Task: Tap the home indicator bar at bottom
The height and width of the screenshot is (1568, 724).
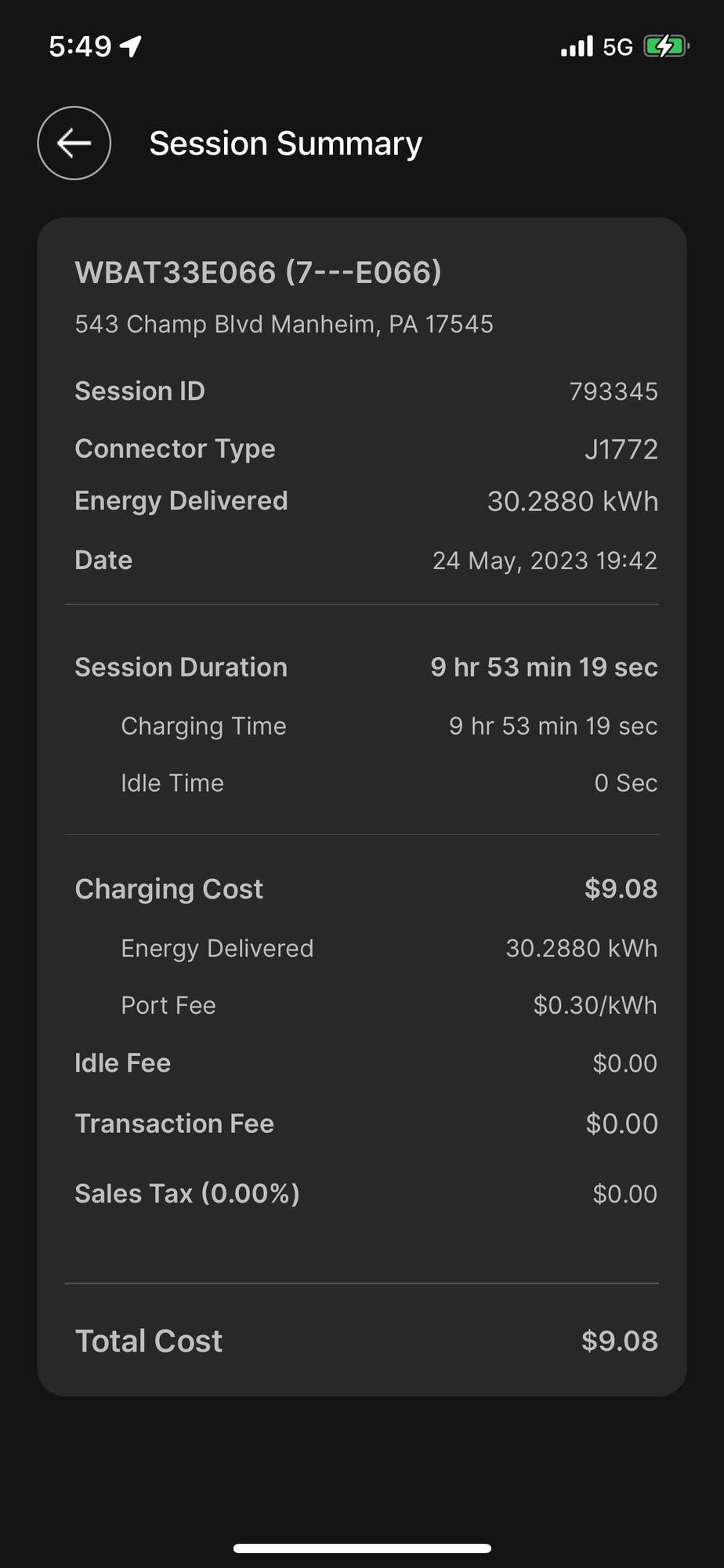Action: [362, 1546]
